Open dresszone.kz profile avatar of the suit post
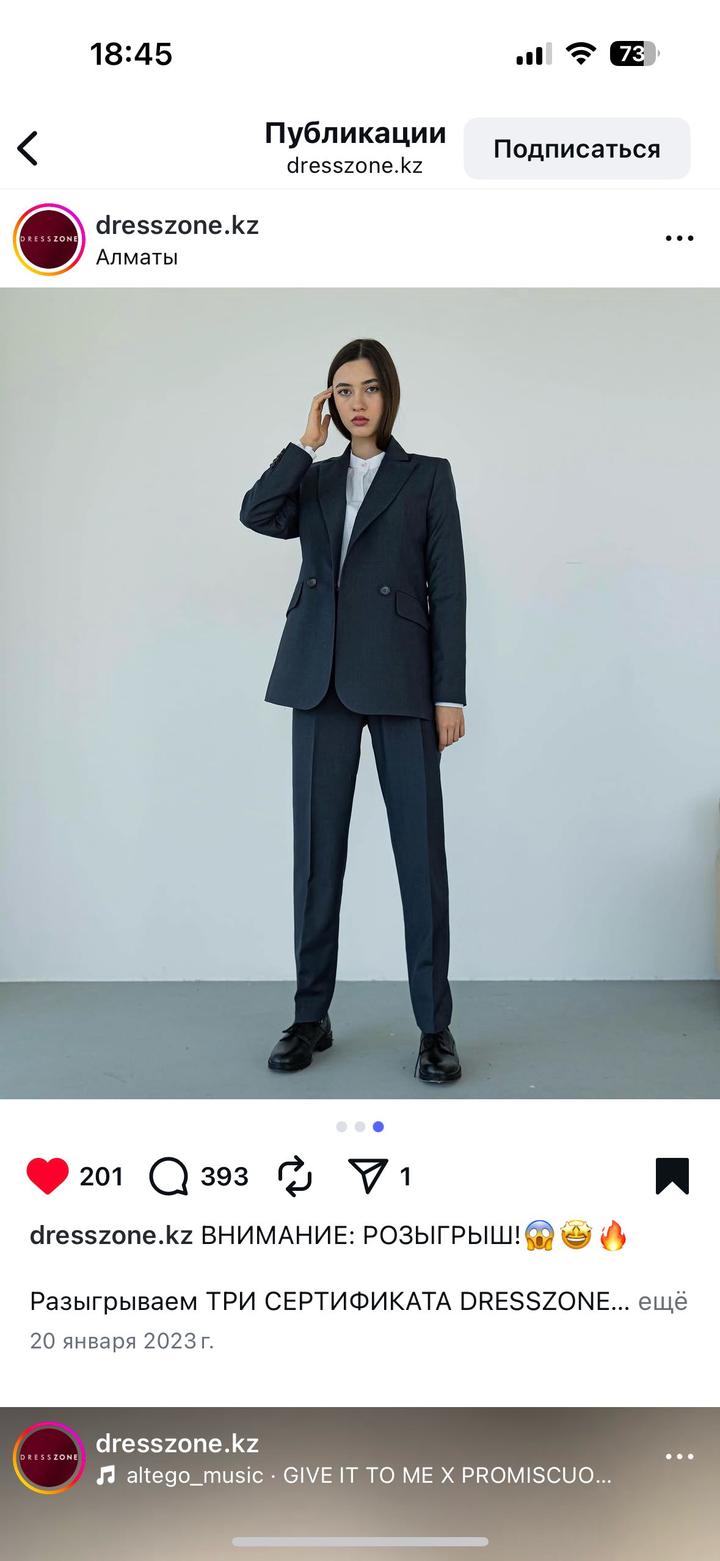 (x=49, y=240)
